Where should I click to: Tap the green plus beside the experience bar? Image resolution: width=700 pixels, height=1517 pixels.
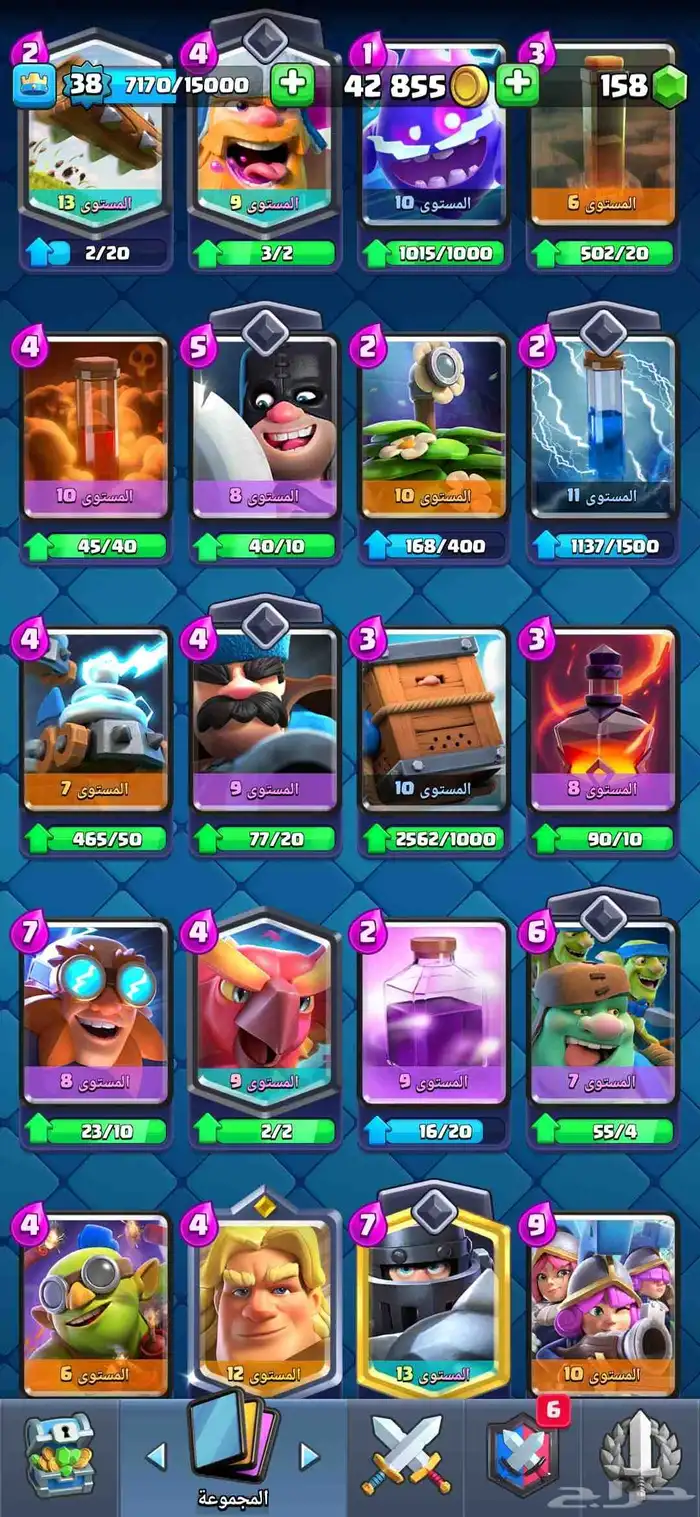(292, 85)
